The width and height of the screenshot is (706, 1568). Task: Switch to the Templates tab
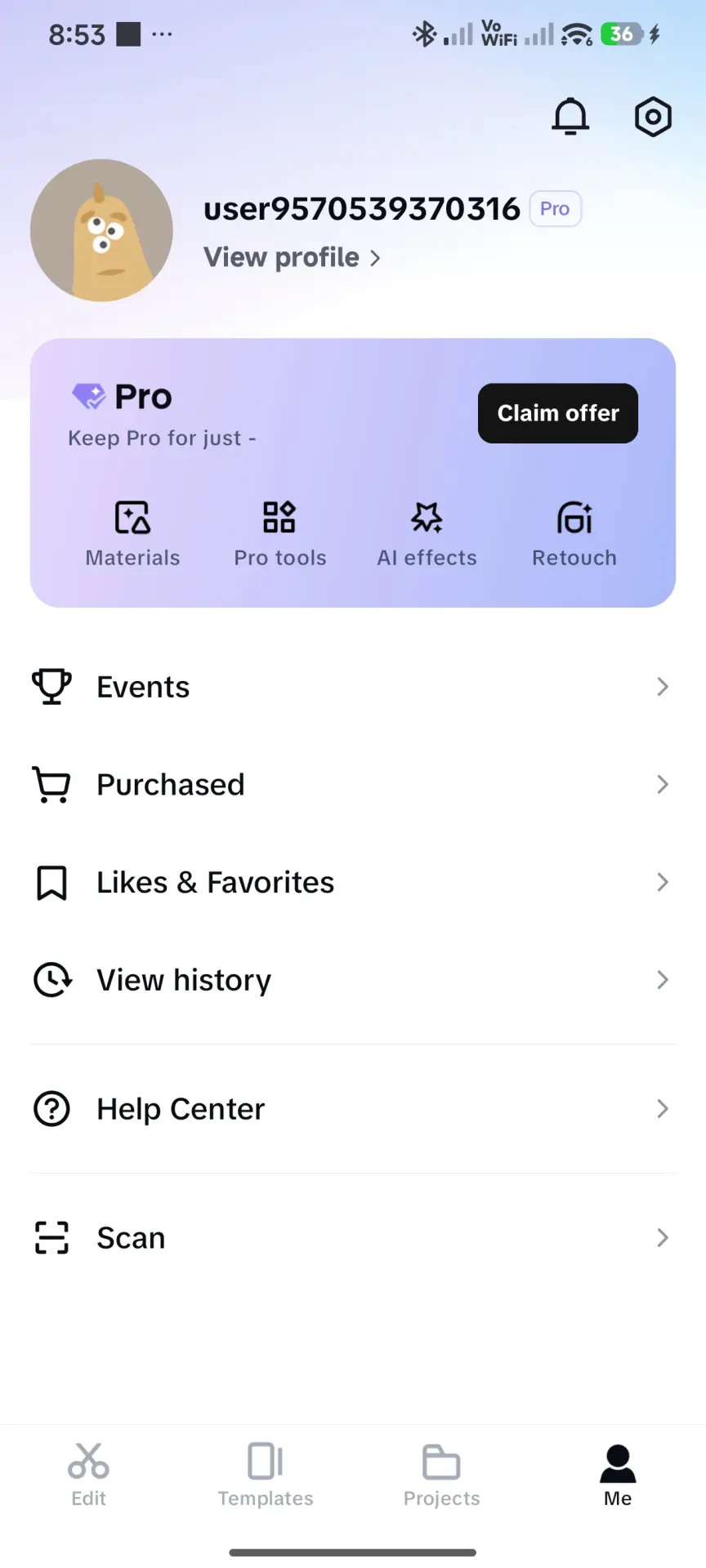[265, 1475]
